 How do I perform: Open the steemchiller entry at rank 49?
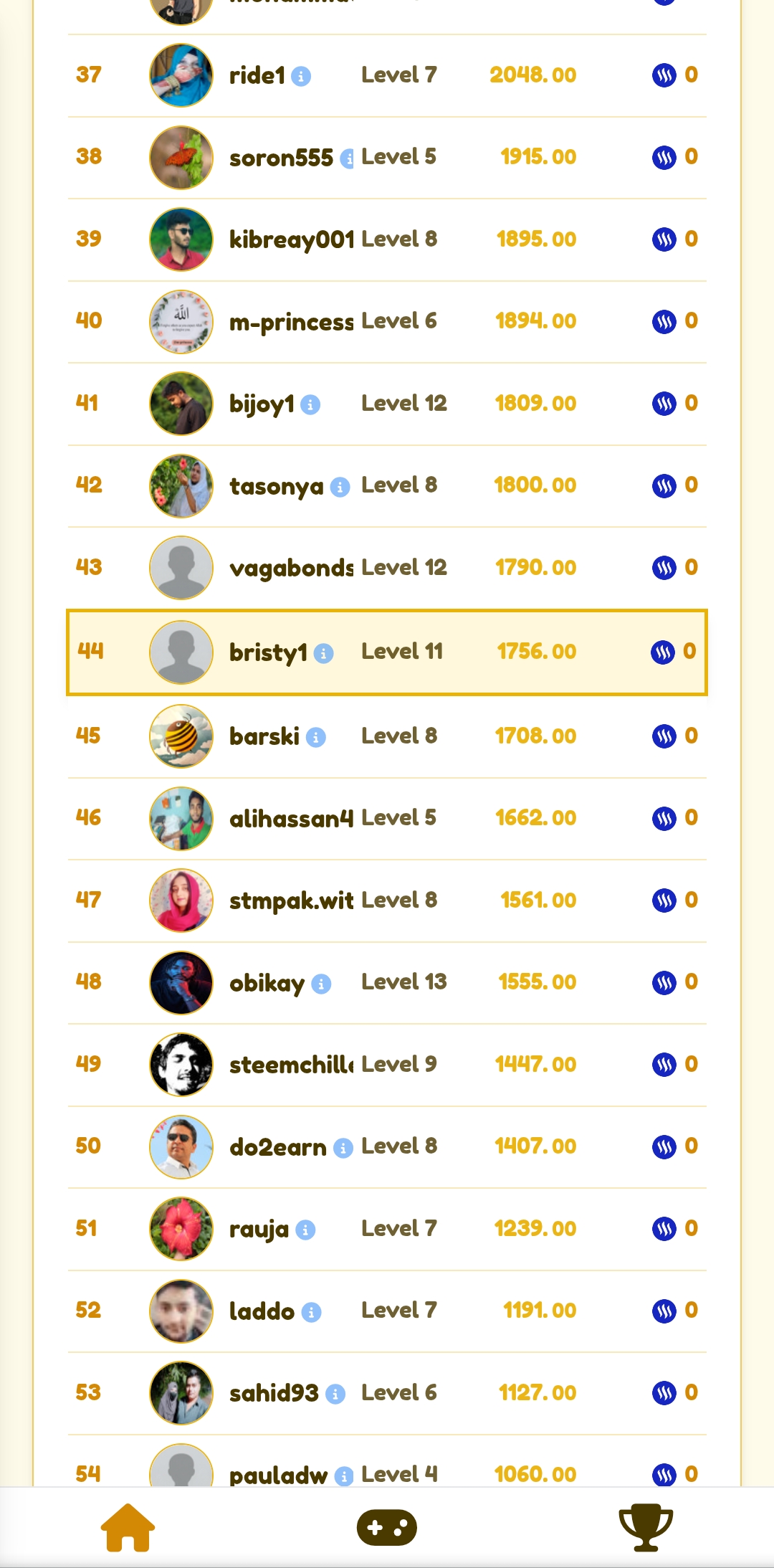(x=387, y=1065)
